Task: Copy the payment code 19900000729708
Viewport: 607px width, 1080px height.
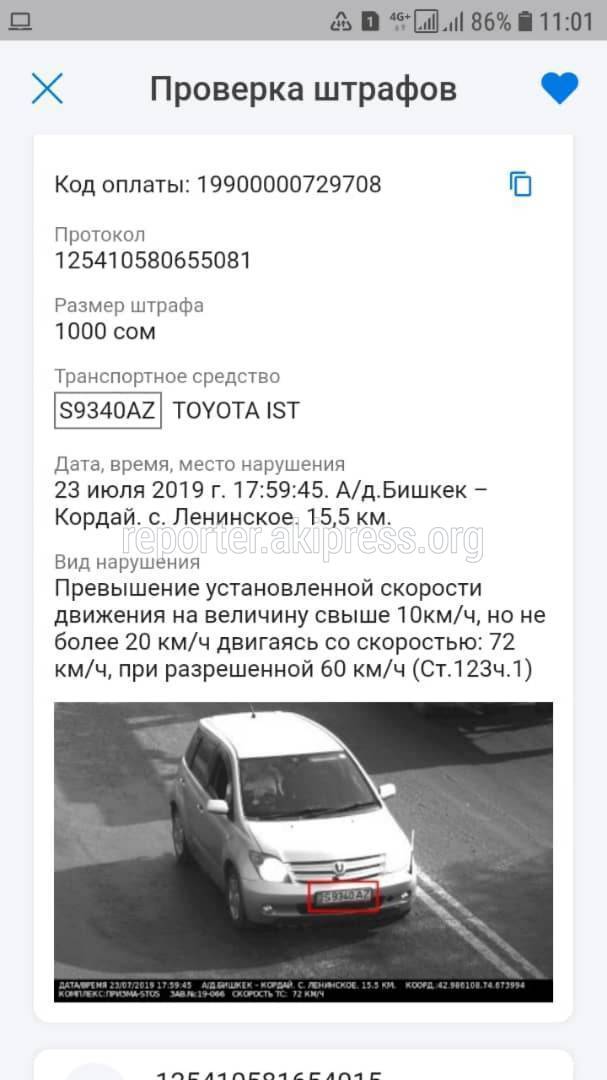Action: tap(521, 184)
